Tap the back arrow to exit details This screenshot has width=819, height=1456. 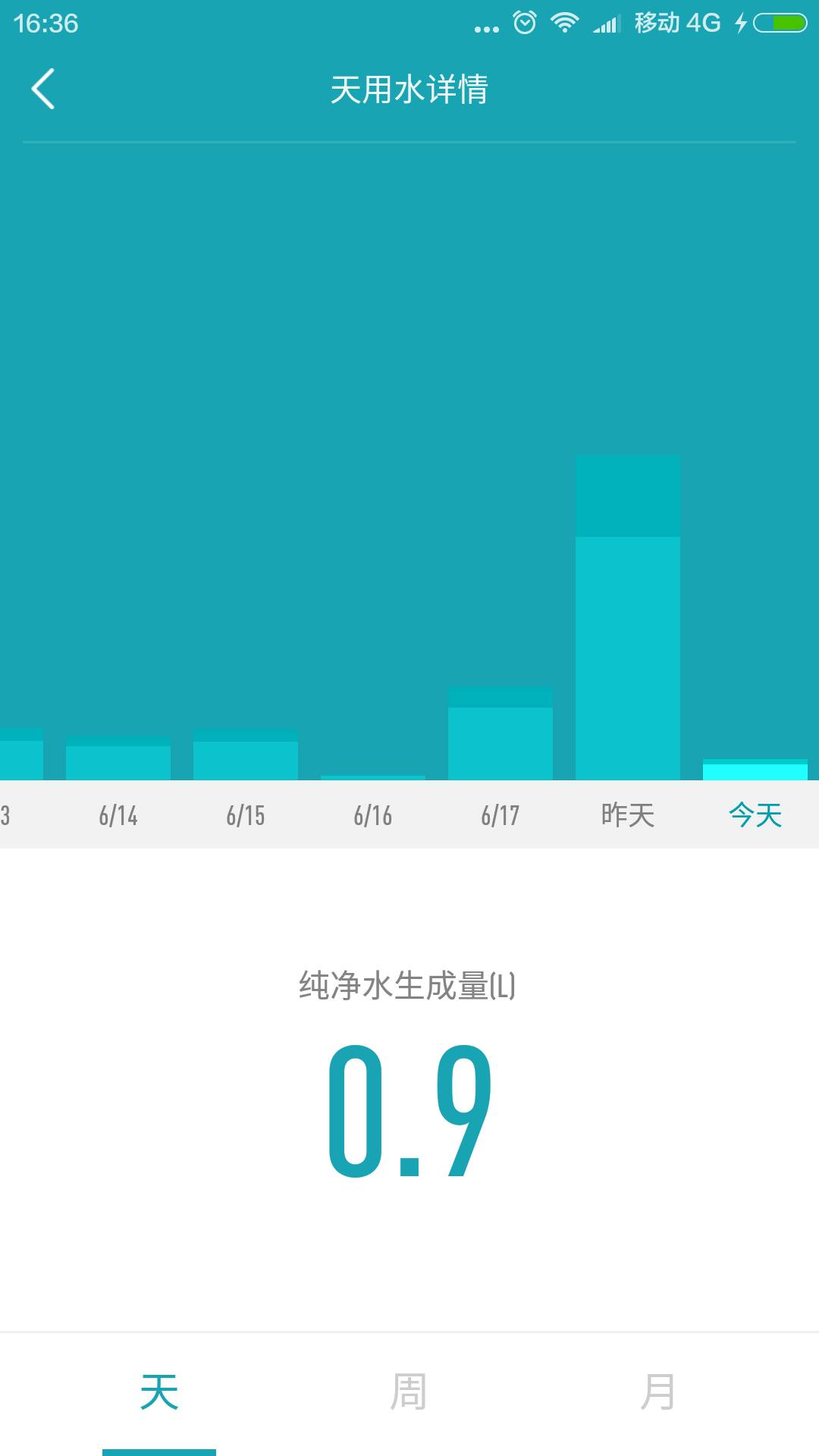coord(43,89)
